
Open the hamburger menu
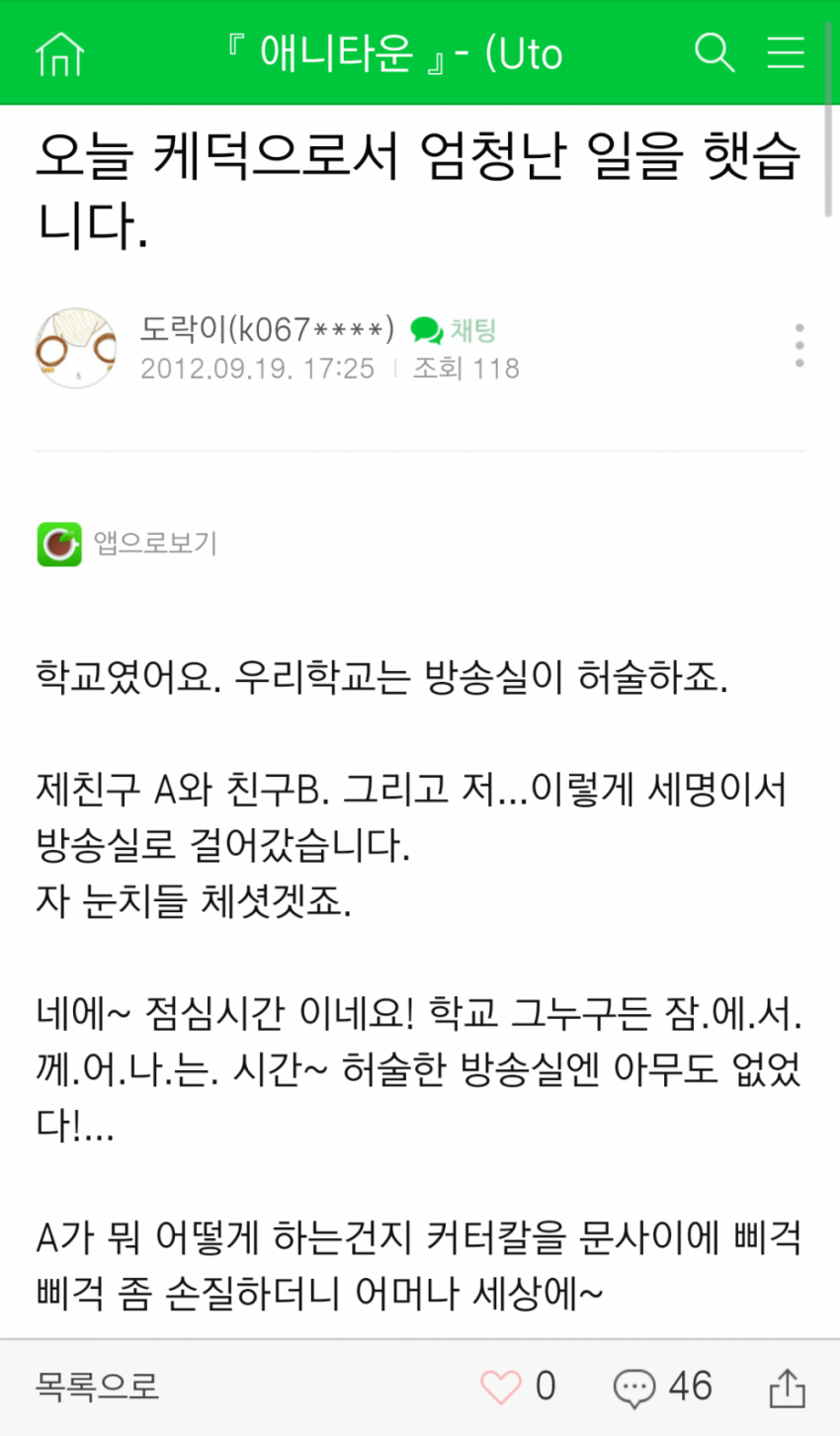[x=787, y=52]
